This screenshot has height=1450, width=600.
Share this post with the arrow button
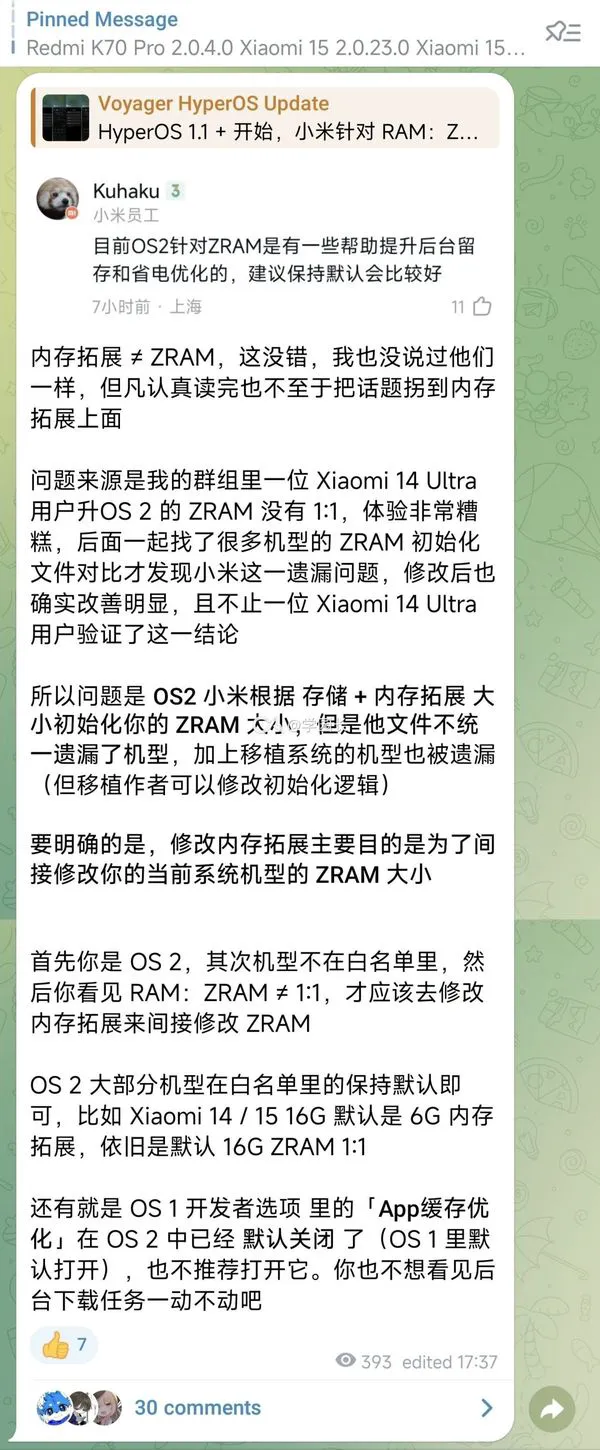point(552,1408)
